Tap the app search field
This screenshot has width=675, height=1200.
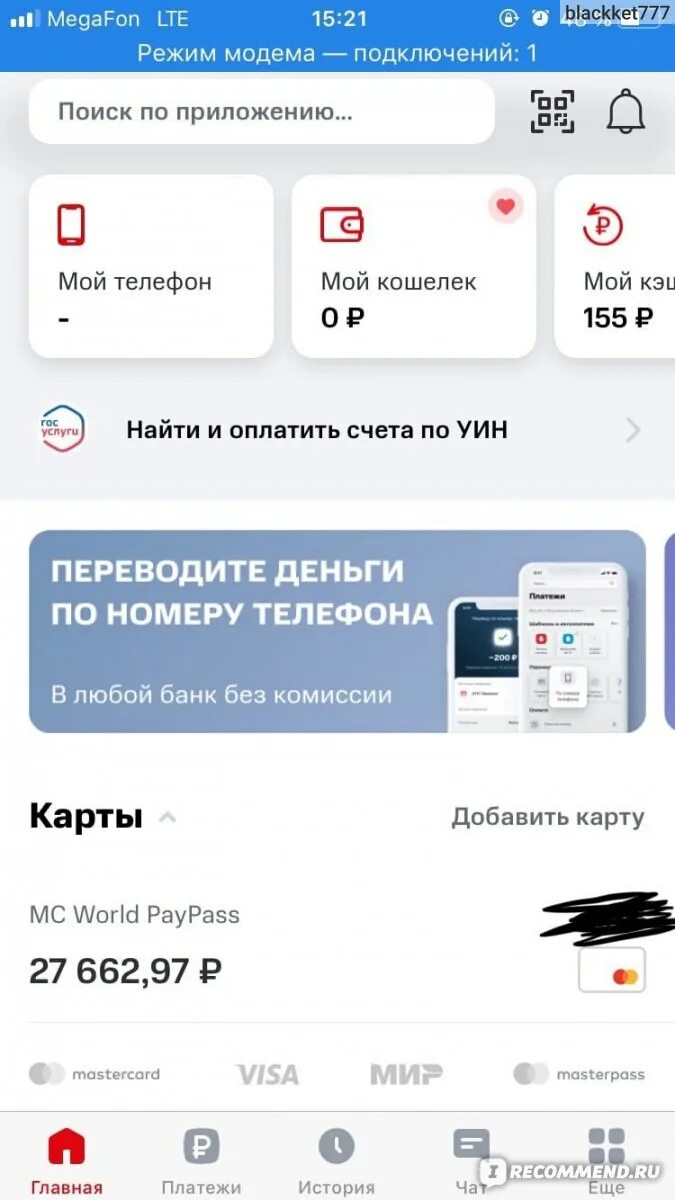point(260,112)
